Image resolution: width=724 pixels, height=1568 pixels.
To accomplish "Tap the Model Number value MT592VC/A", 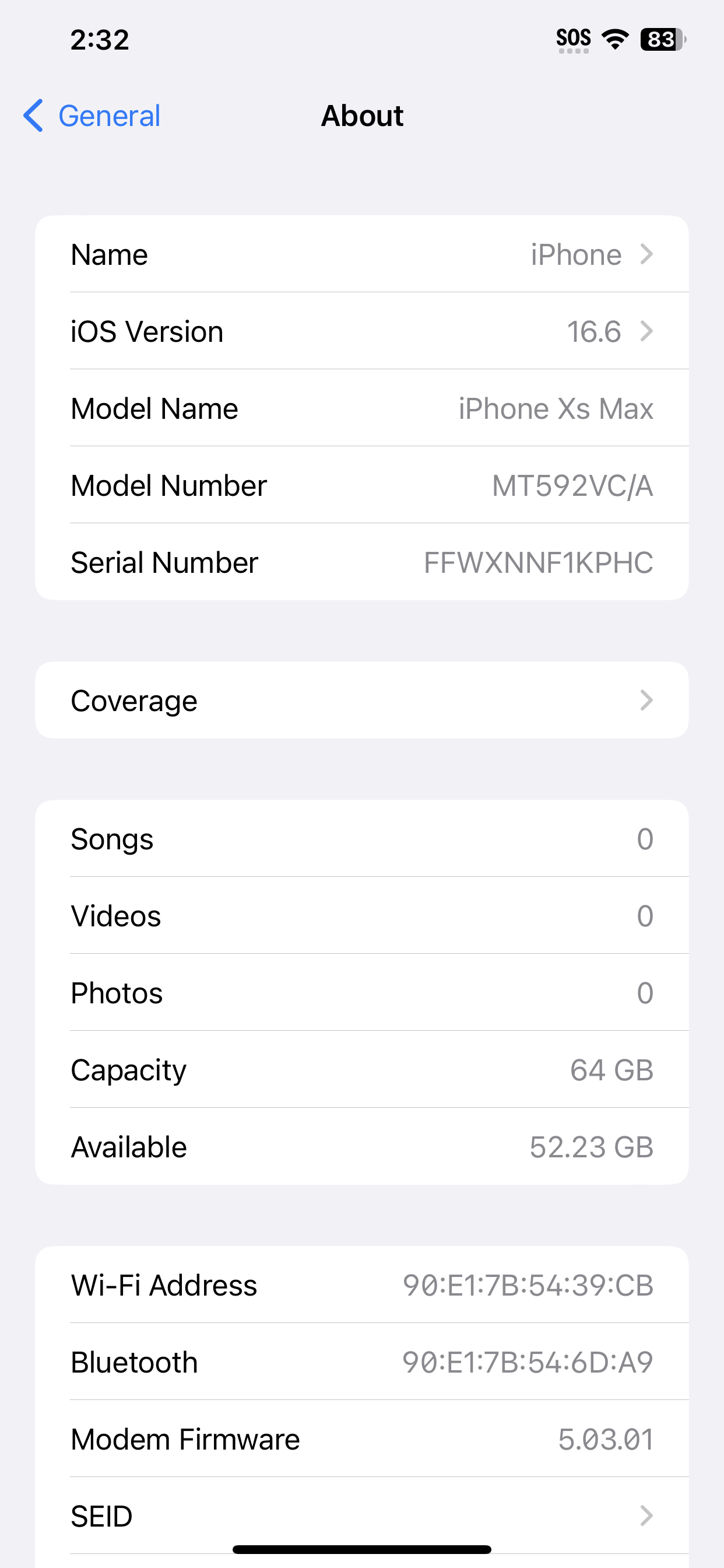I will (x=572, y=486).
